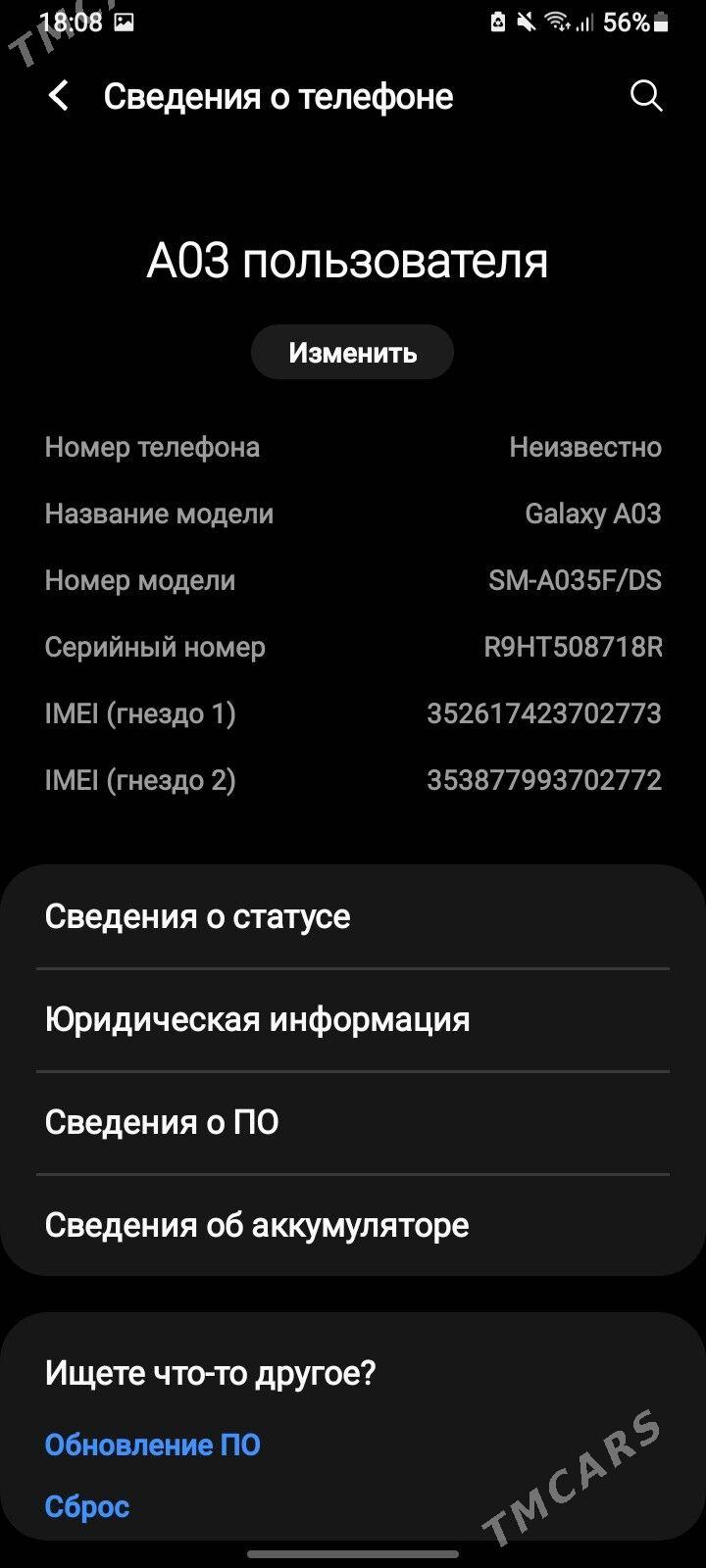Open Сведения об аккумуляторе

pos(352,1226)
